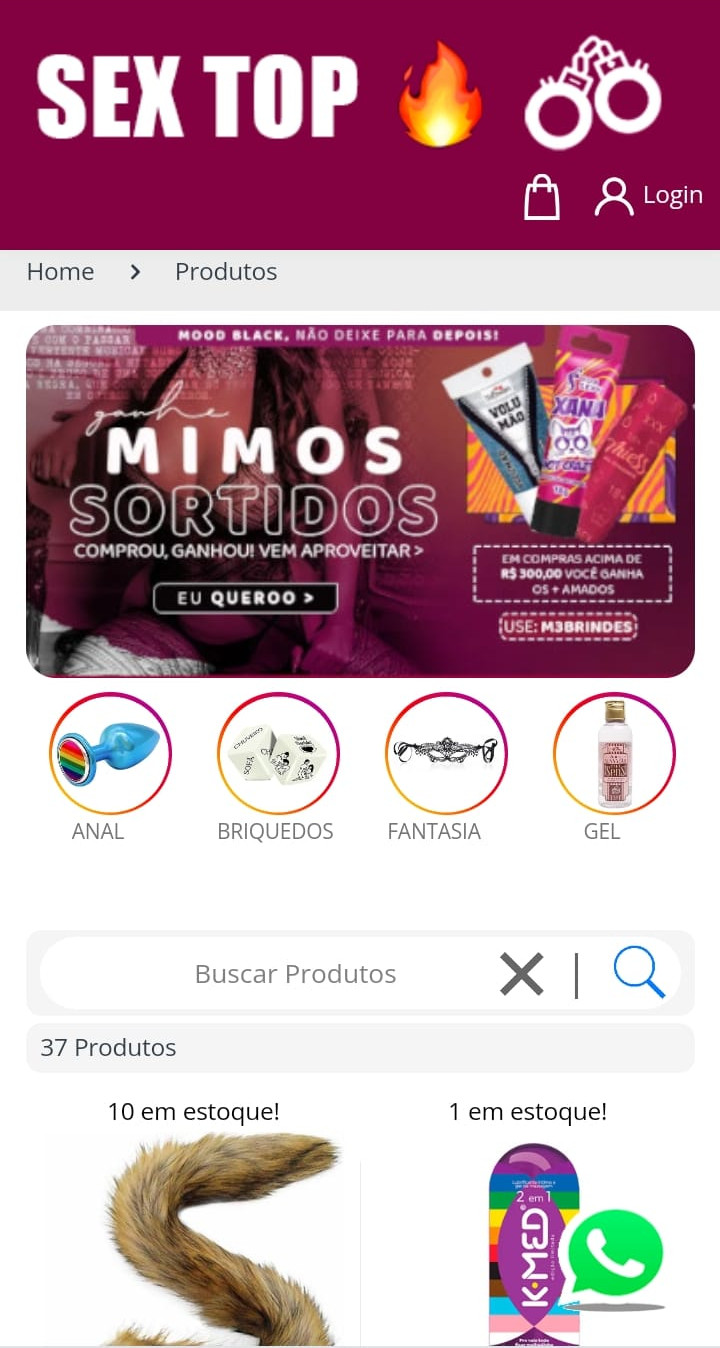Open the Mimos Sortidos promo banner
This screenshot has width=720, height=1348.
point(360,501)
